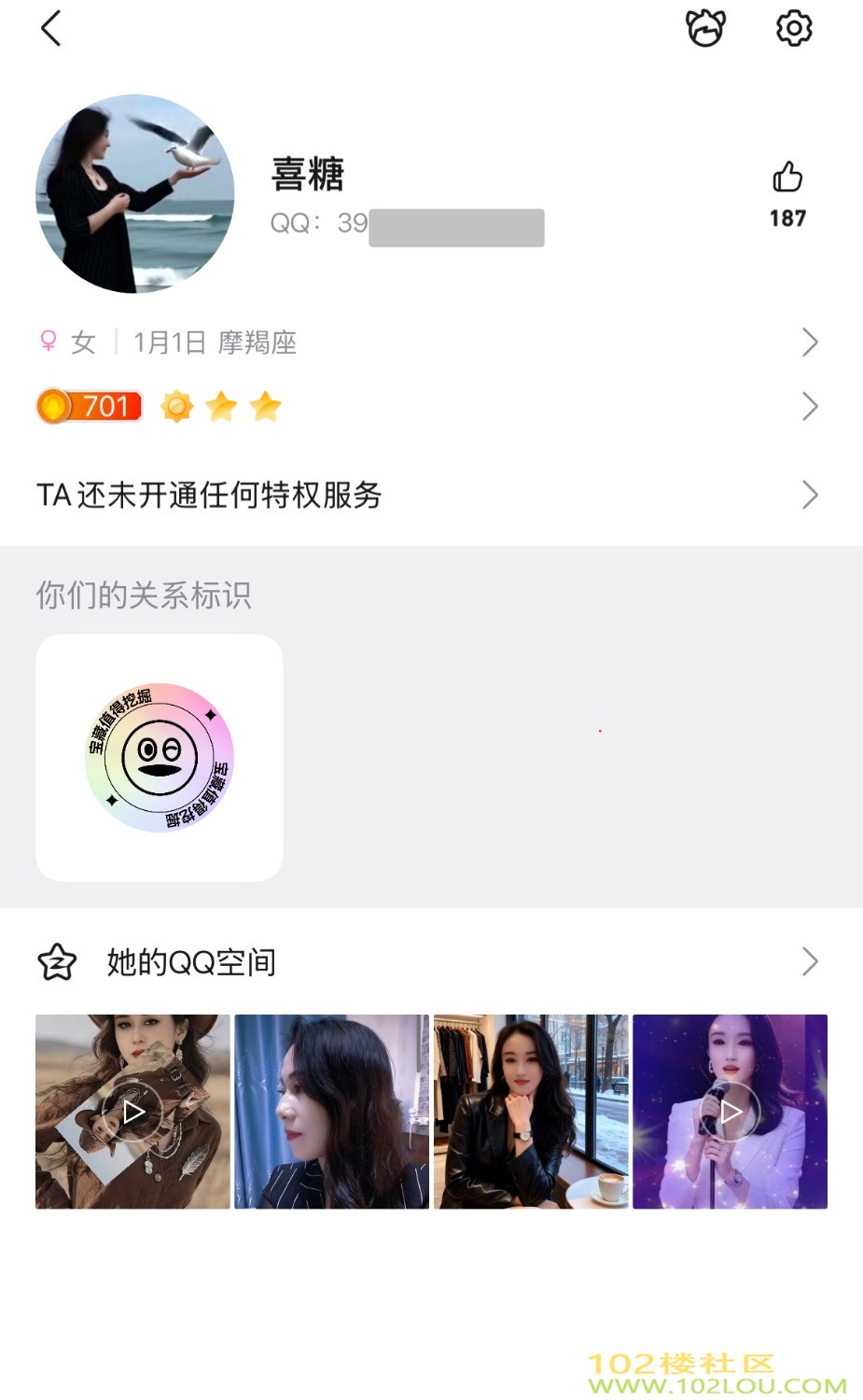The height and width of the screenshot is (1400, 863).
Task: Give a thumbs-up like to 喜糖
Action: point(787,177)
